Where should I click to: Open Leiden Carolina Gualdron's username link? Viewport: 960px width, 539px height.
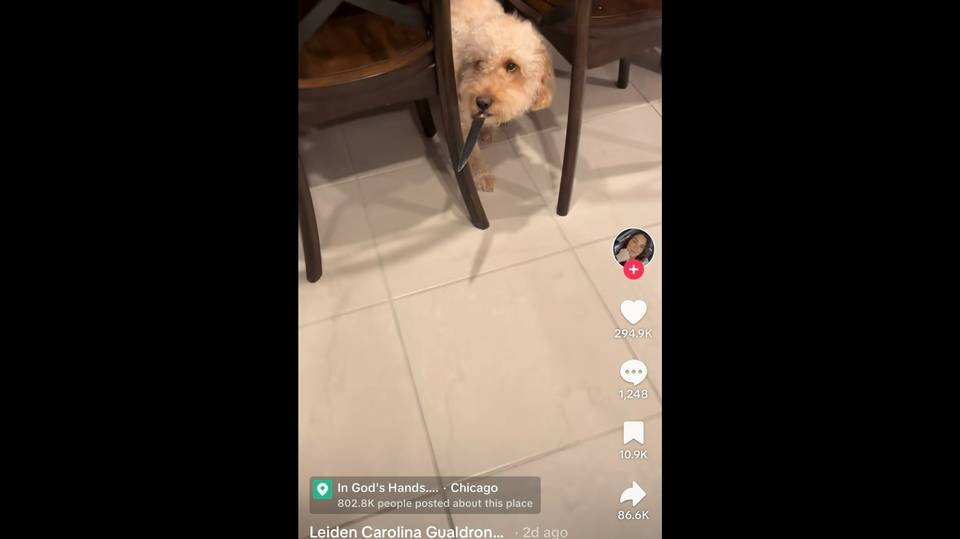point(406,531)
